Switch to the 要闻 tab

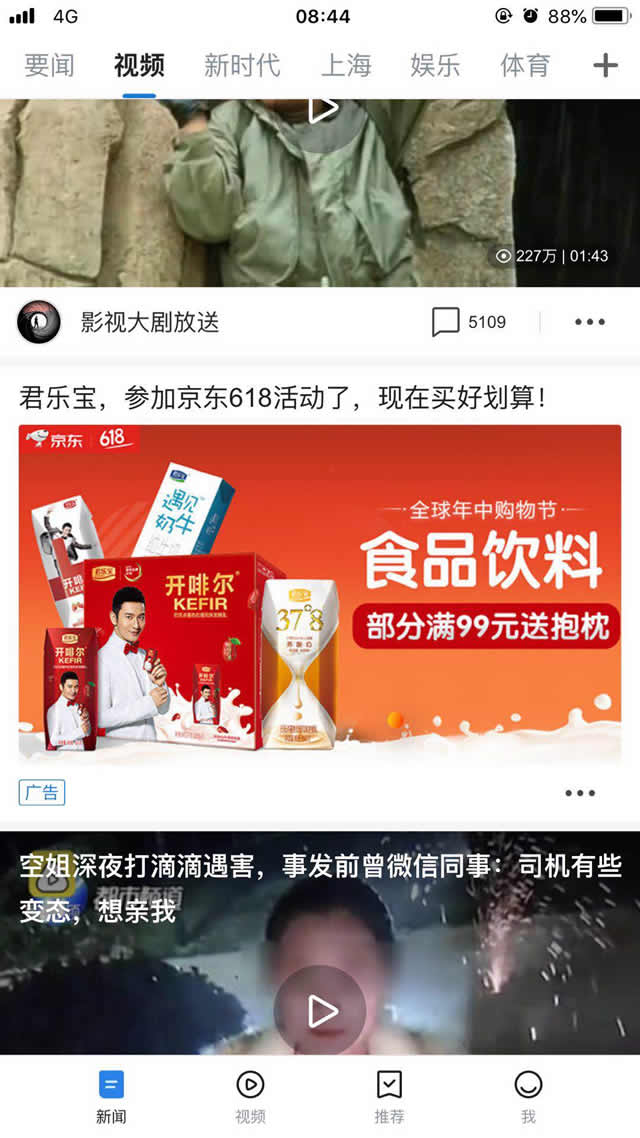pyautogui.click(x=49, y=66)
